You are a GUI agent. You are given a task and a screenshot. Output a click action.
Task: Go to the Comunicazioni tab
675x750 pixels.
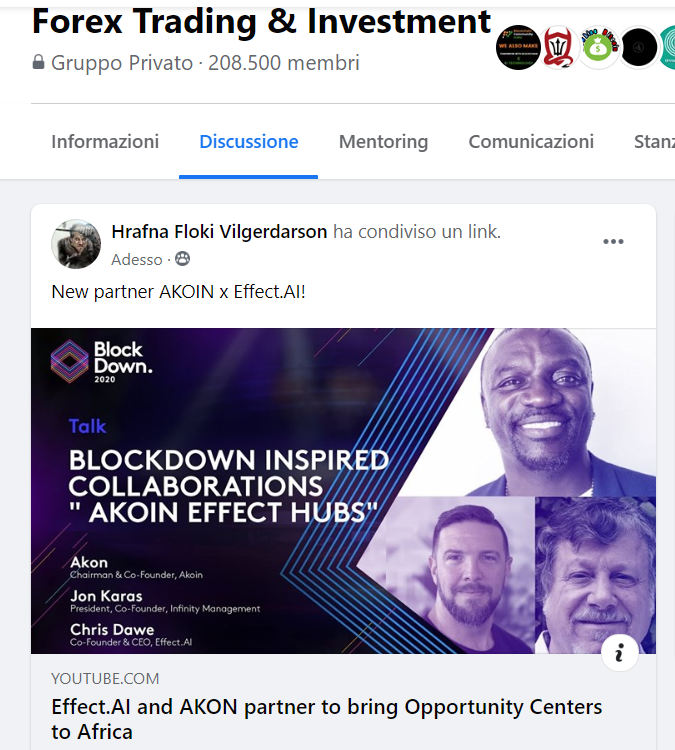(531, 142)
